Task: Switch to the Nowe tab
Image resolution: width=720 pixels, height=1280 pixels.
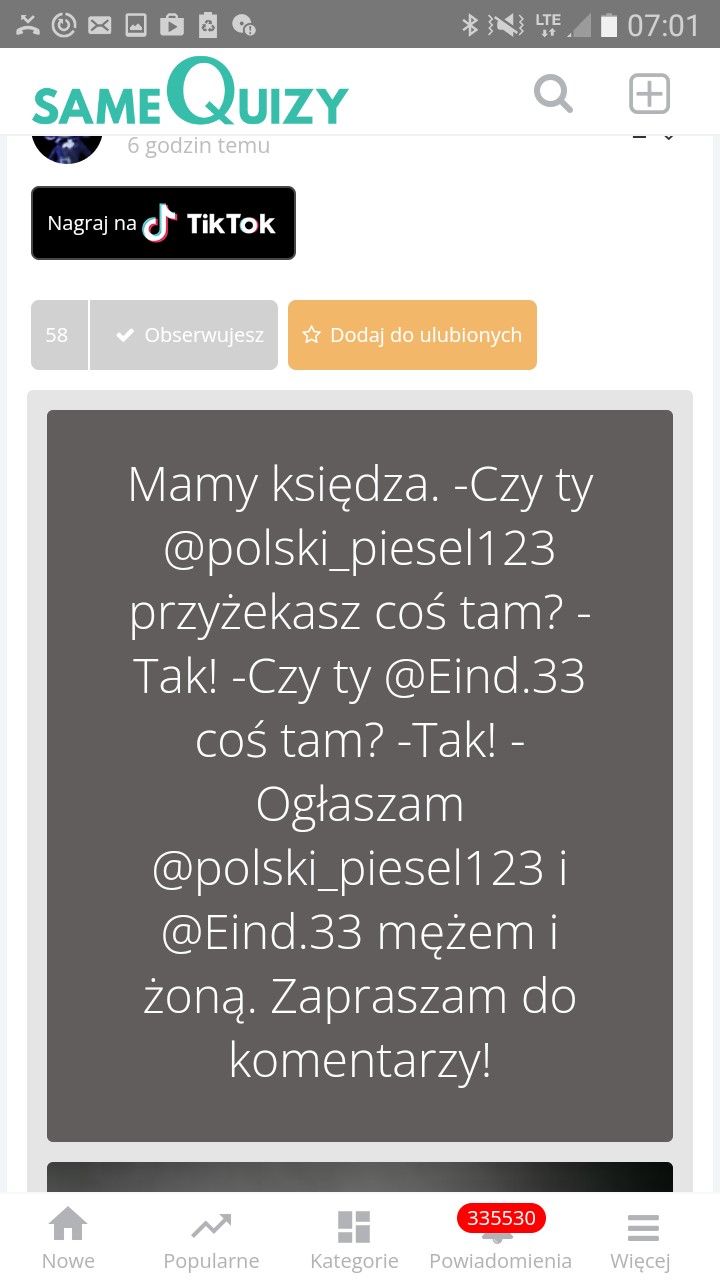Action: click(x=68, y=1238)
